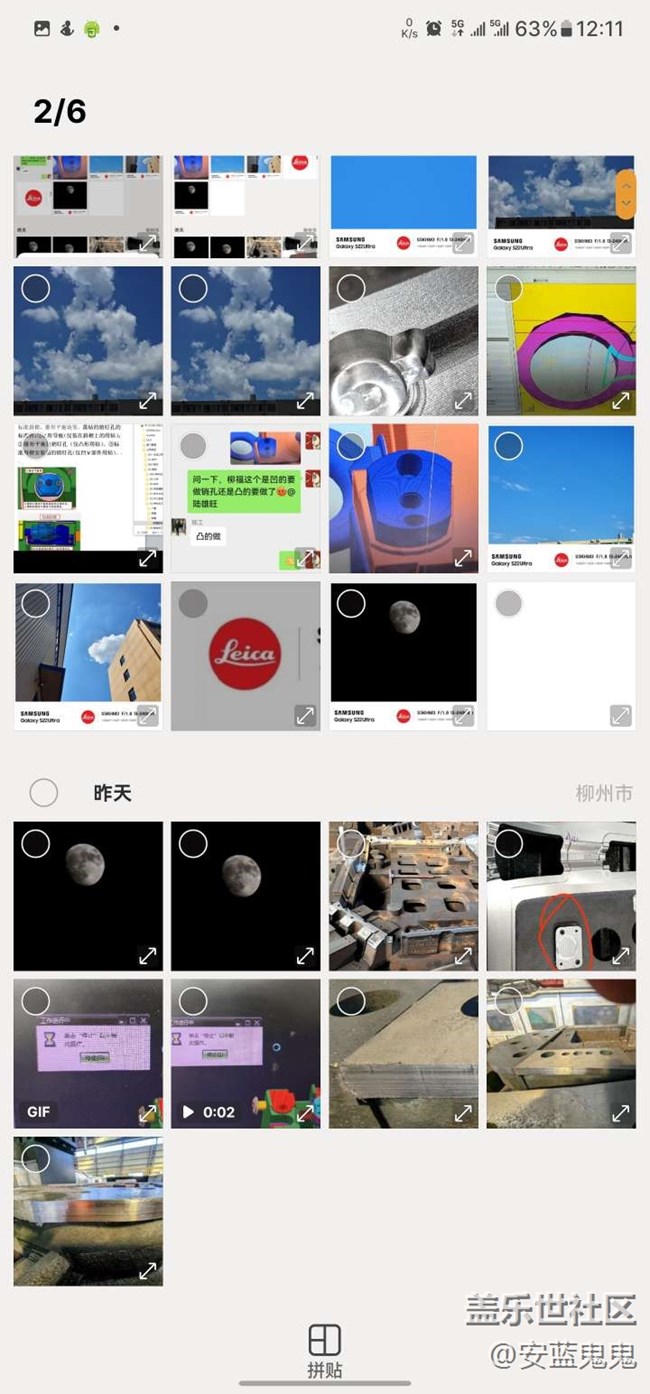This screenshot has width=650, height=1394.
Task: Tap the 拼贴 collage button
Action: click(x=324, y=1351)
